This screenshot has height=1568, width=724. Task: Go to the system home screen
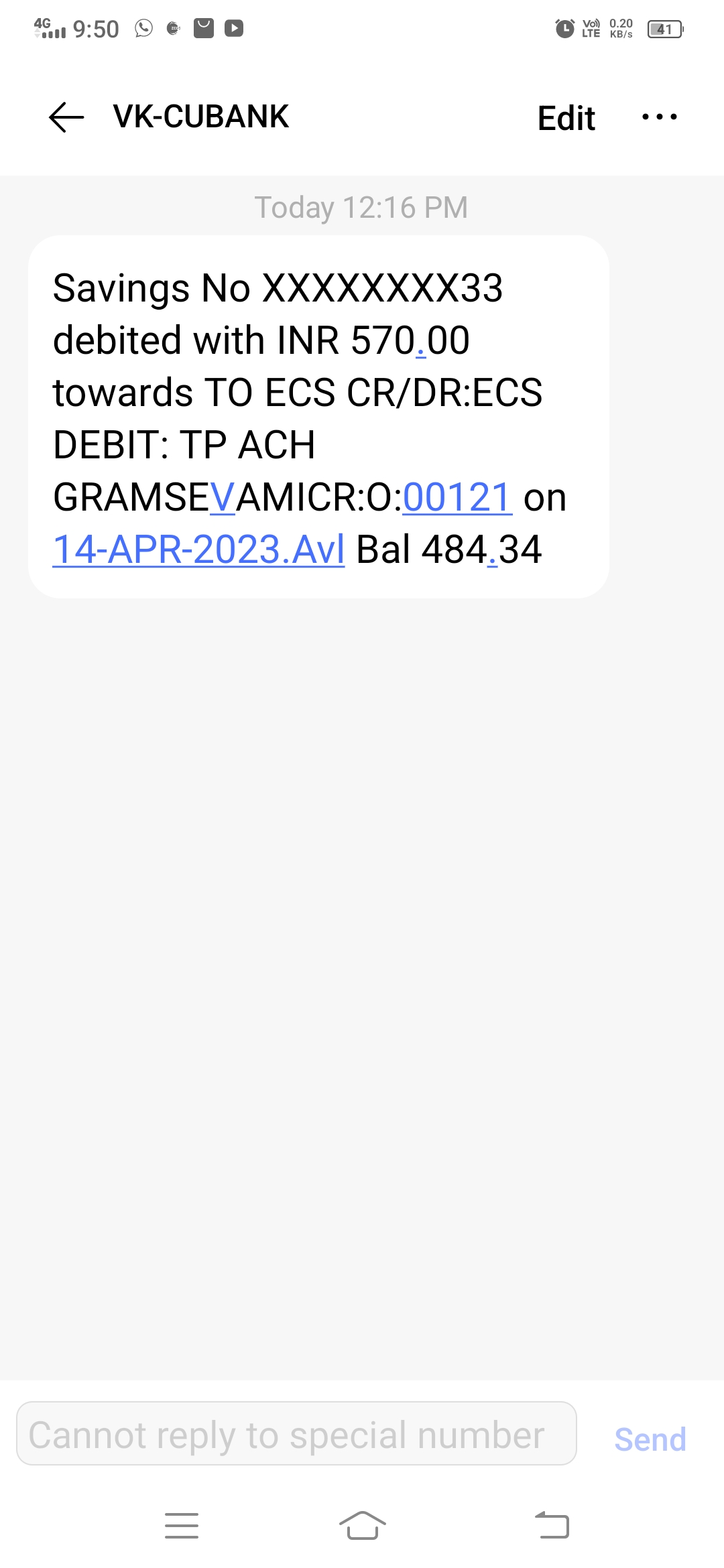pyautogui.click(x=362, y=1525)
